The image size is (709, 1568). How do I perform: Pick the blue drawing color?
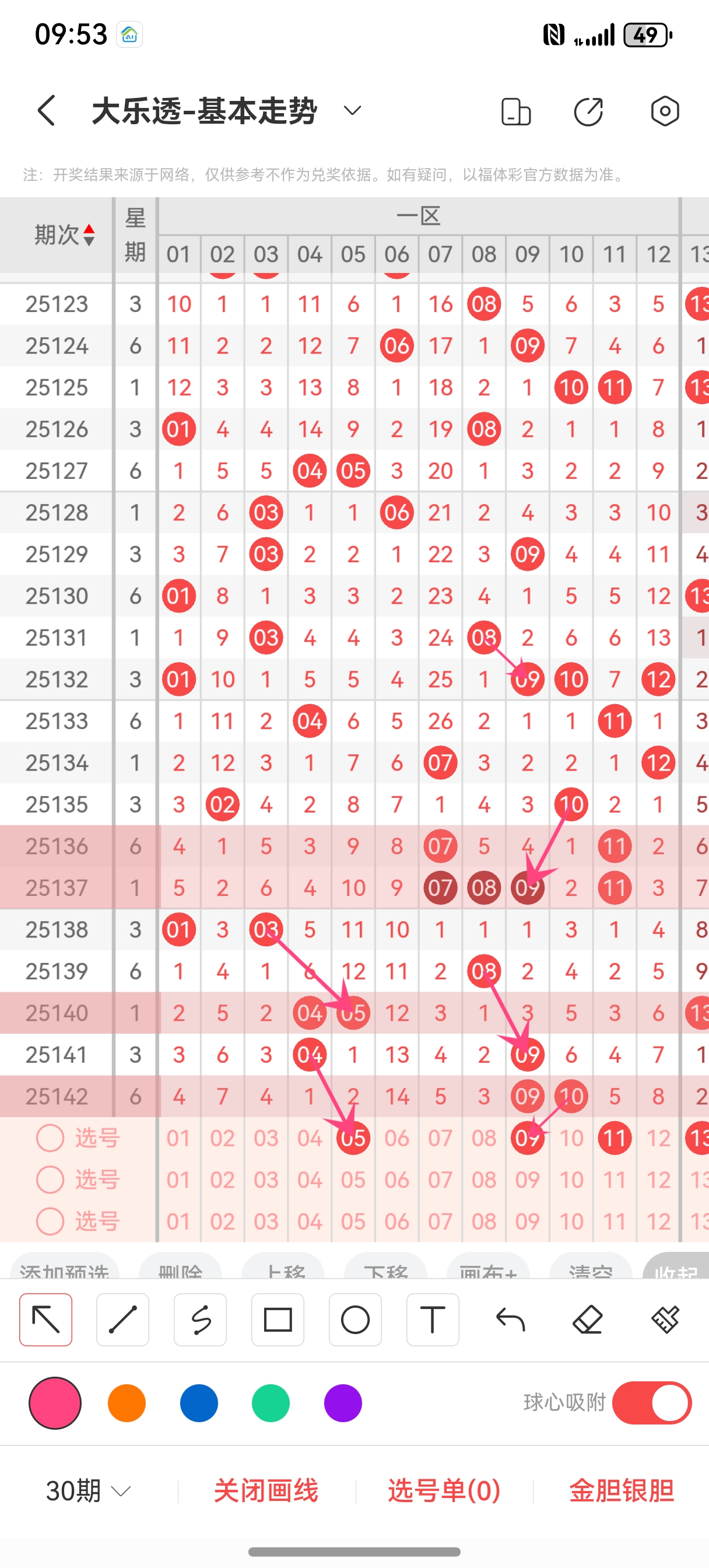coord(198,1403)
